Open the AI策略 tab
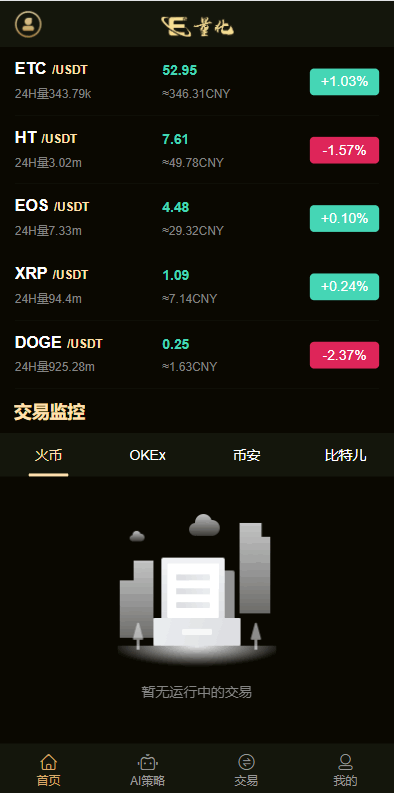This screenshot has height=793, width=394. tap(147, 769)
